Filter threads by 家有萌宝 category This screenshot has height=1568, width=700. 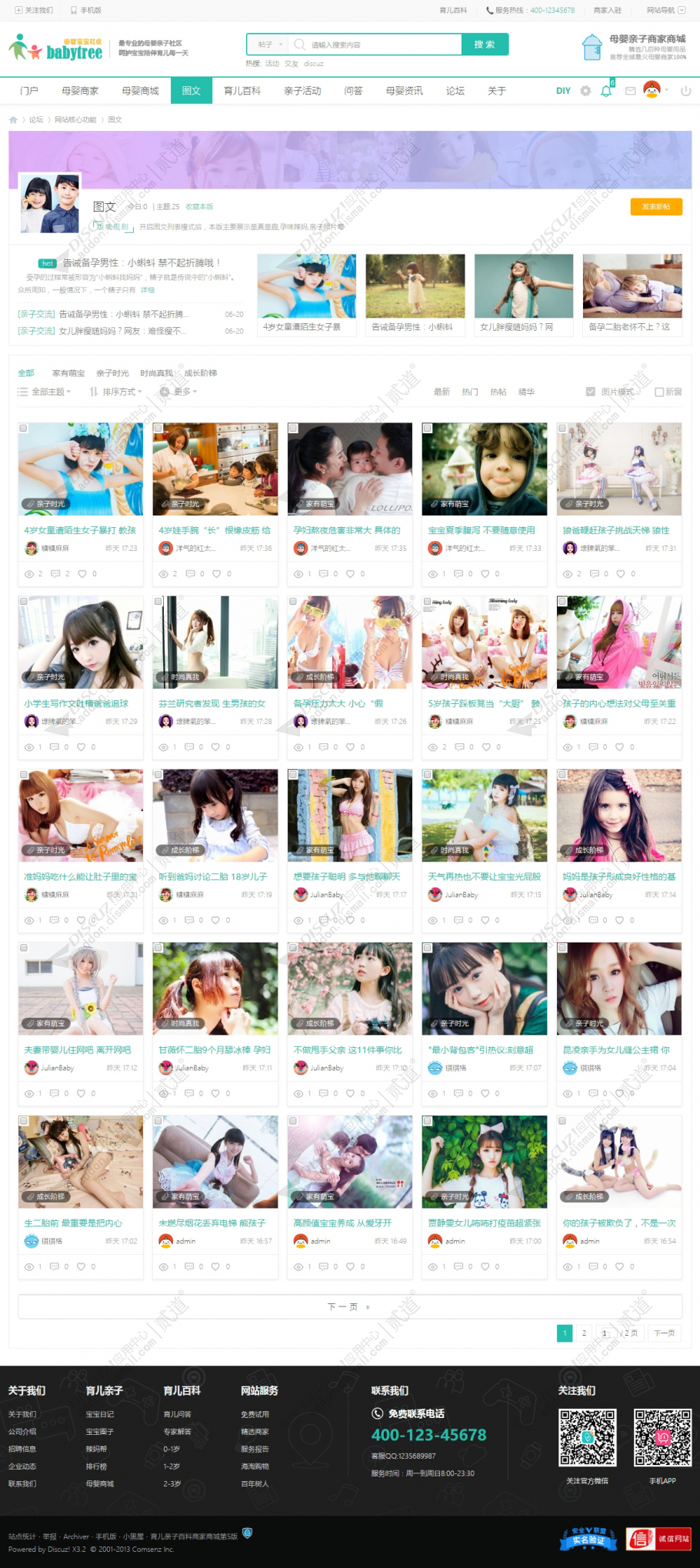pos(68,373)
